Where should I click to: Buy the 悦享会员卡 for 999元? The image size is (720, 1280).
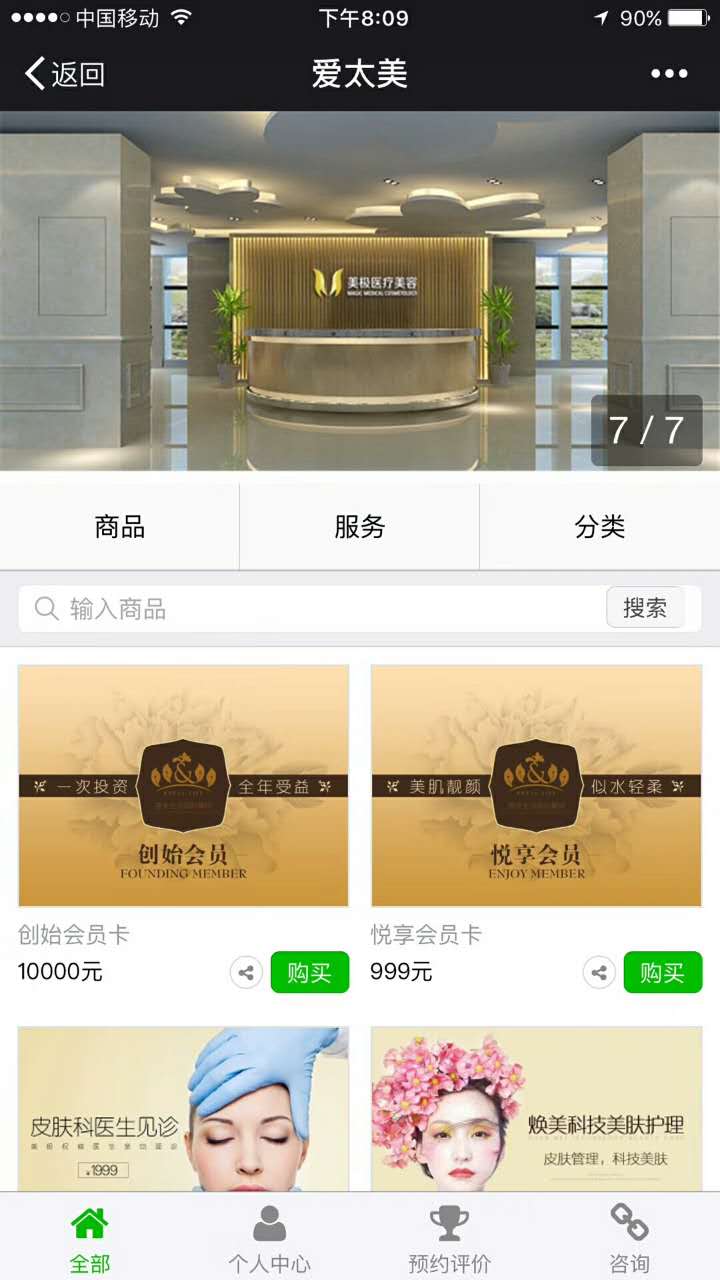(662, 972)
